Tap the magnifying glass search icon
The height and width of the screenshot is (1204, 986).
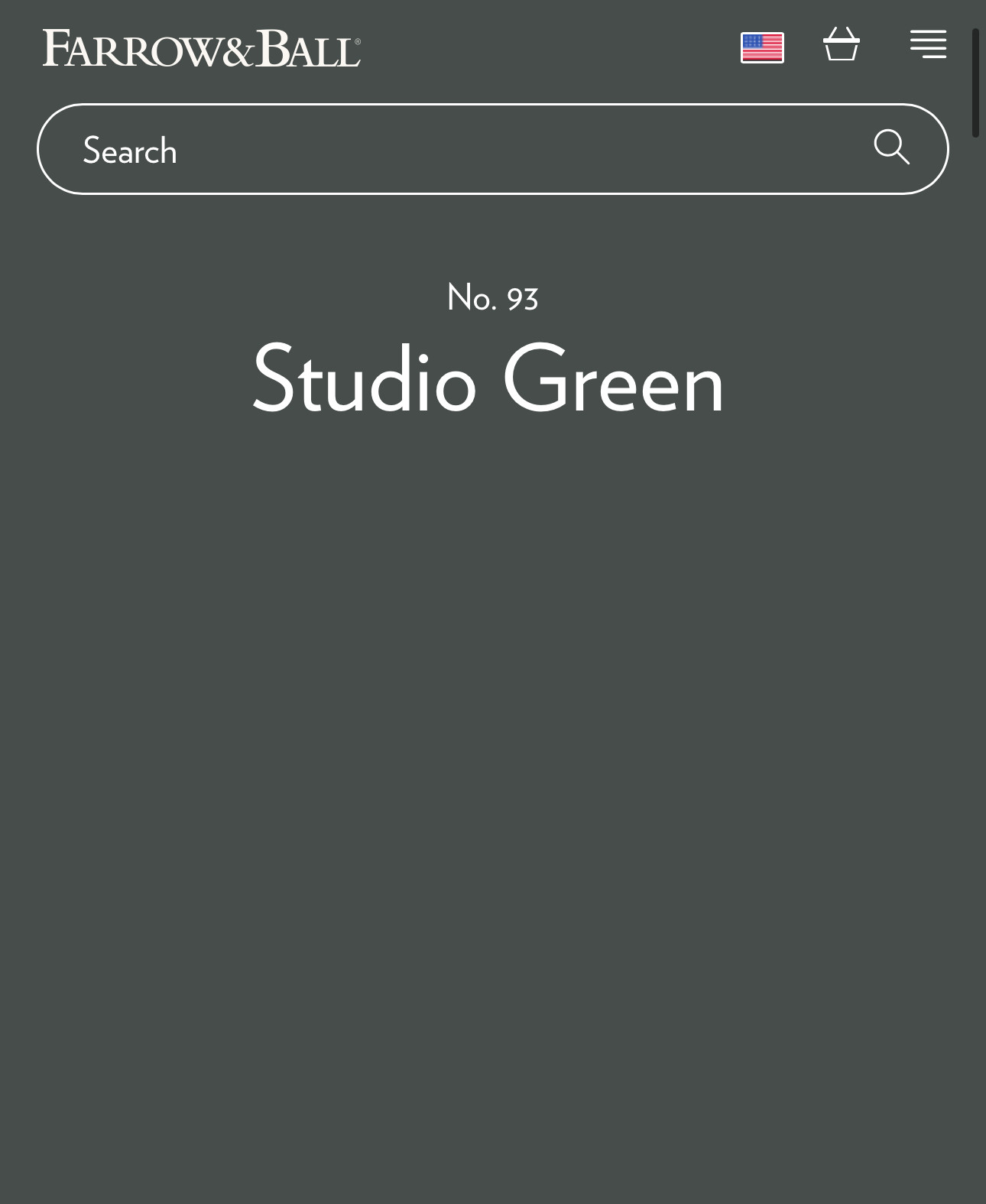pos(891,147)
